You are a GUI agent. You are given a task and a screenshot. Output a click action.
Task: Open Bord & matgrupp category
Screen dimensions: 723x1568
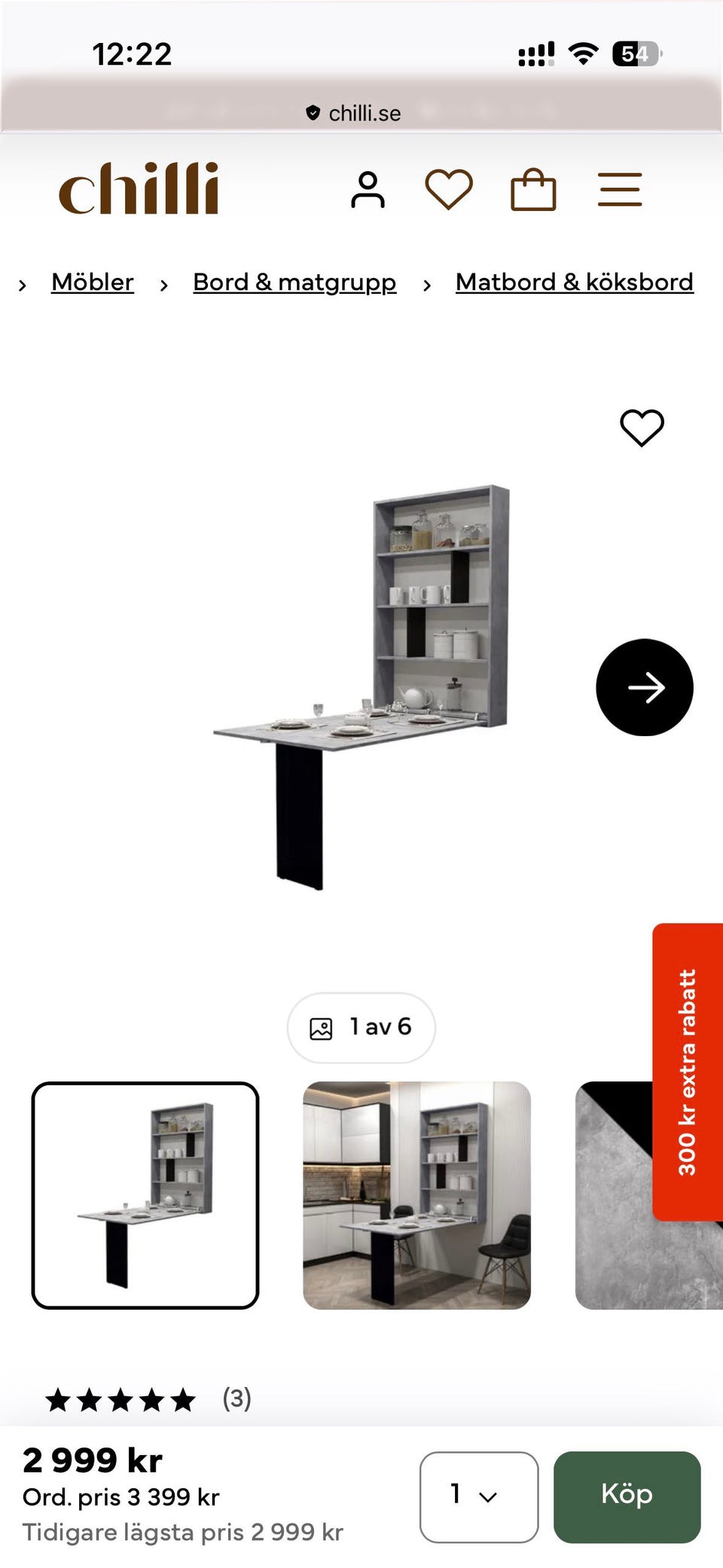point(294,282)
